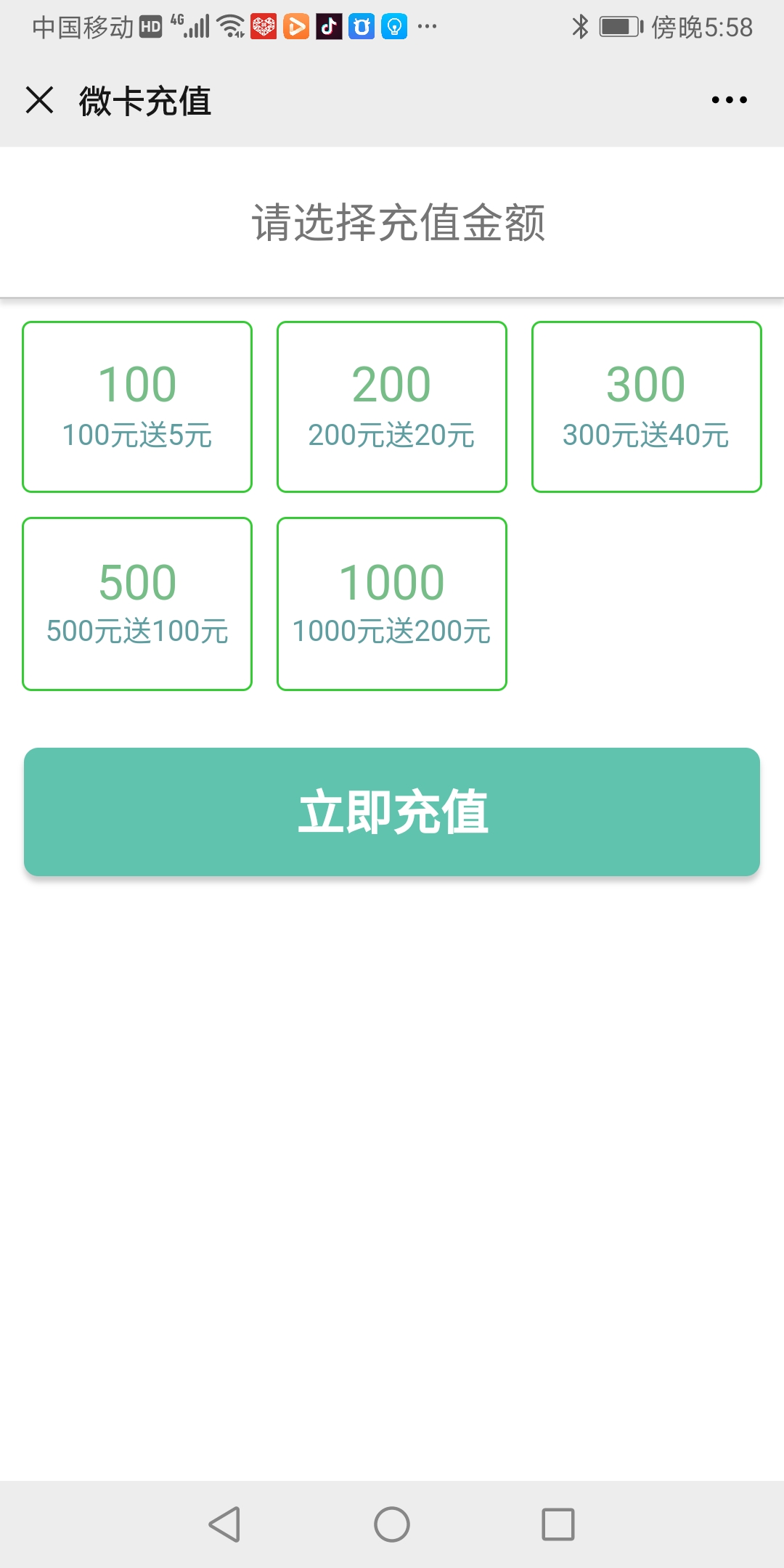Choose the 1000元送200元 recharge amount

392,603
